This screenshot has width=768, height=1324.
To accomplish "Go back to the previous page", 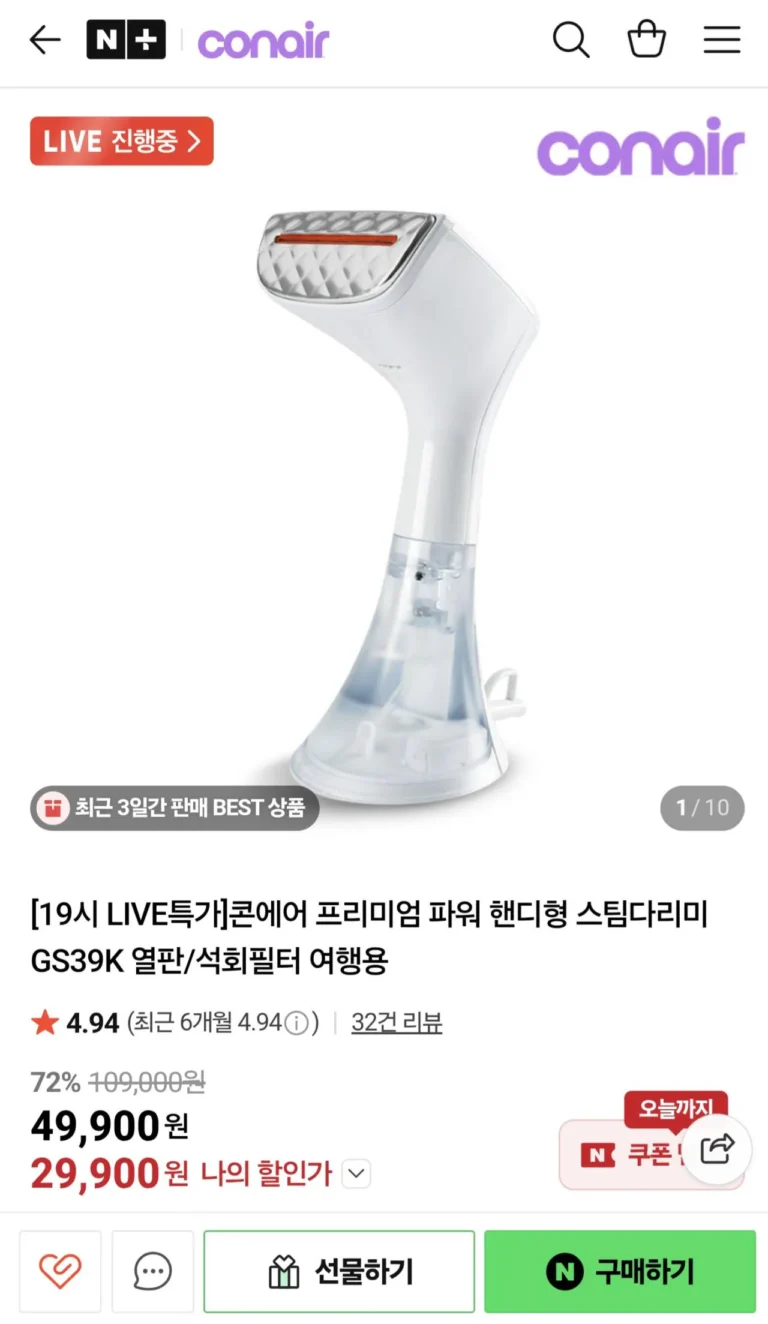I will click(x=45, y=41).
